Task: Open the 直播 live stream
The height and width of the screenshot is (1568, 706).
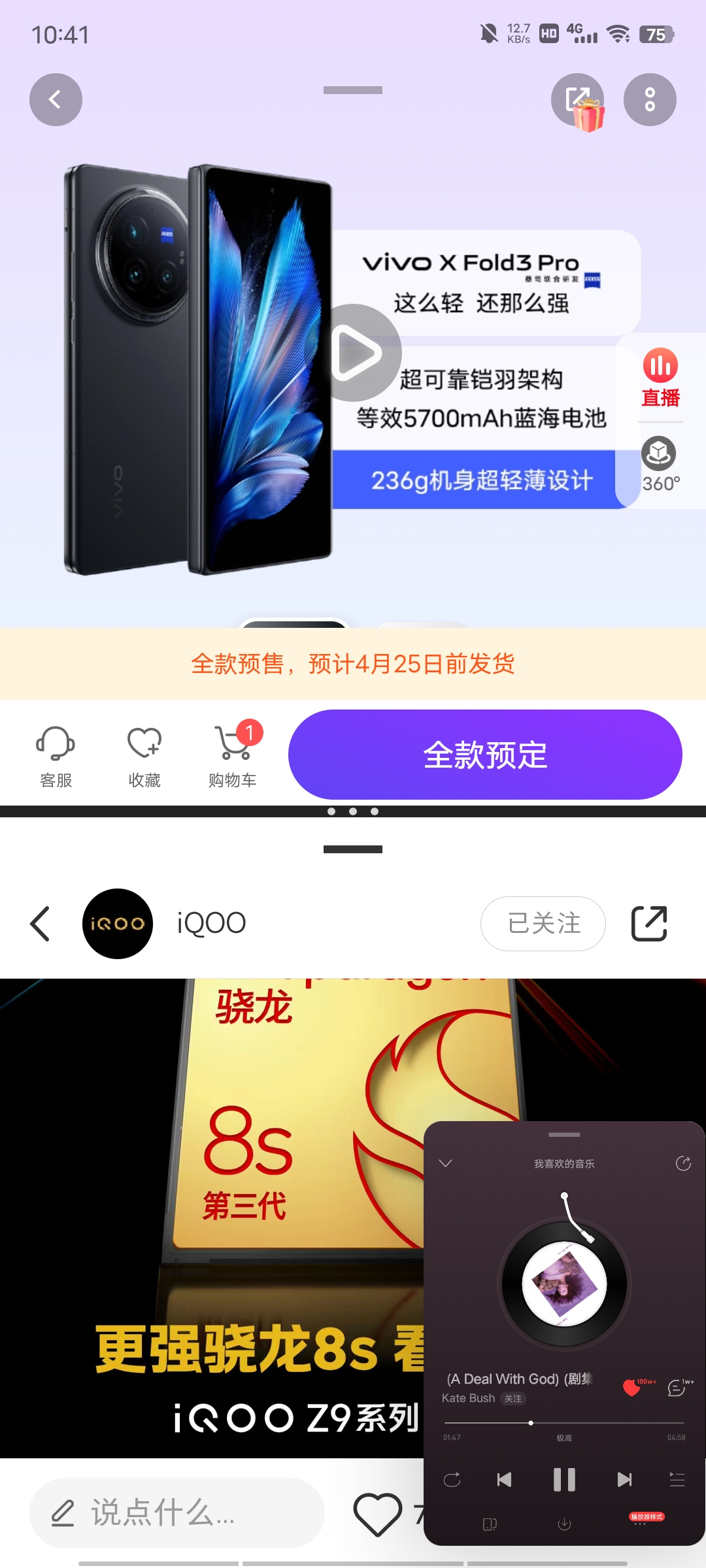Action: point(660,378)
